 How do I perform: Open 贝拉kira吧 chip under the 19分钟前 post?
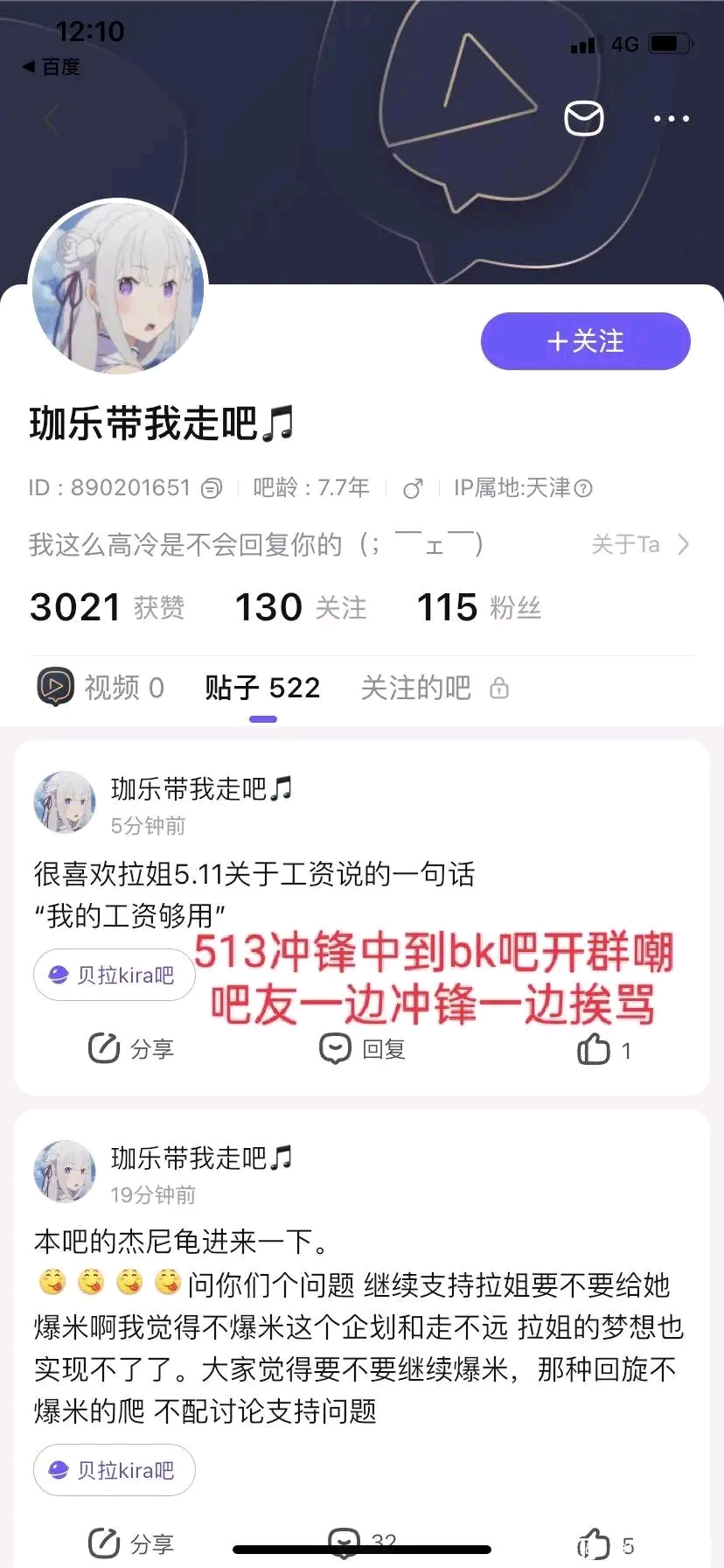point(114,1470)
